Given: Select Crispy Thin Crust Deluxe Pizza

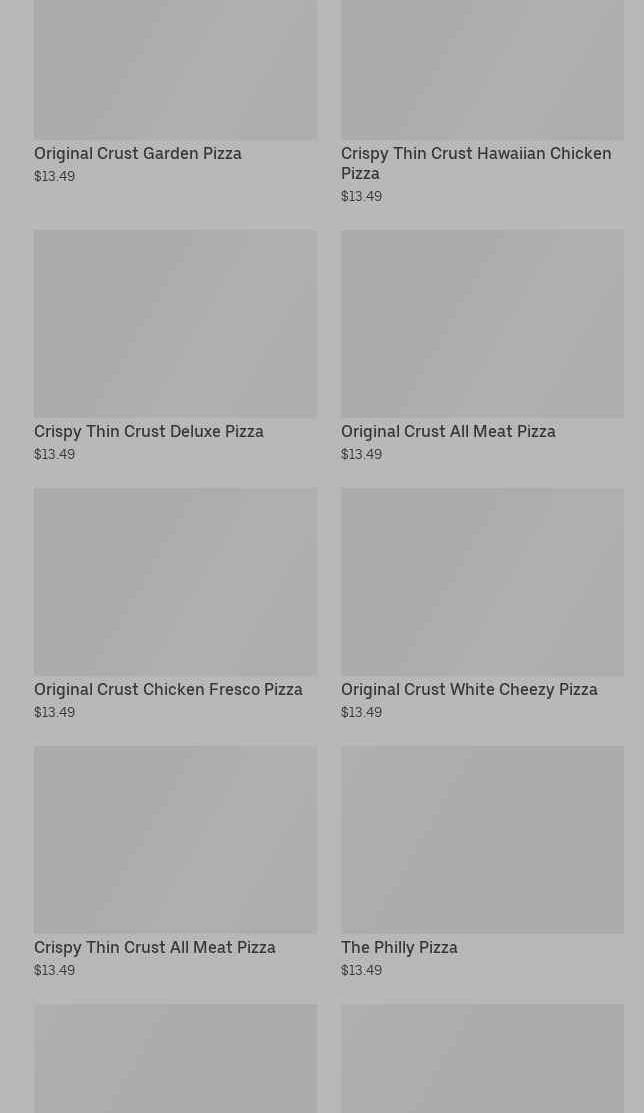Looking at the screenshot, I should pos(149,432).
